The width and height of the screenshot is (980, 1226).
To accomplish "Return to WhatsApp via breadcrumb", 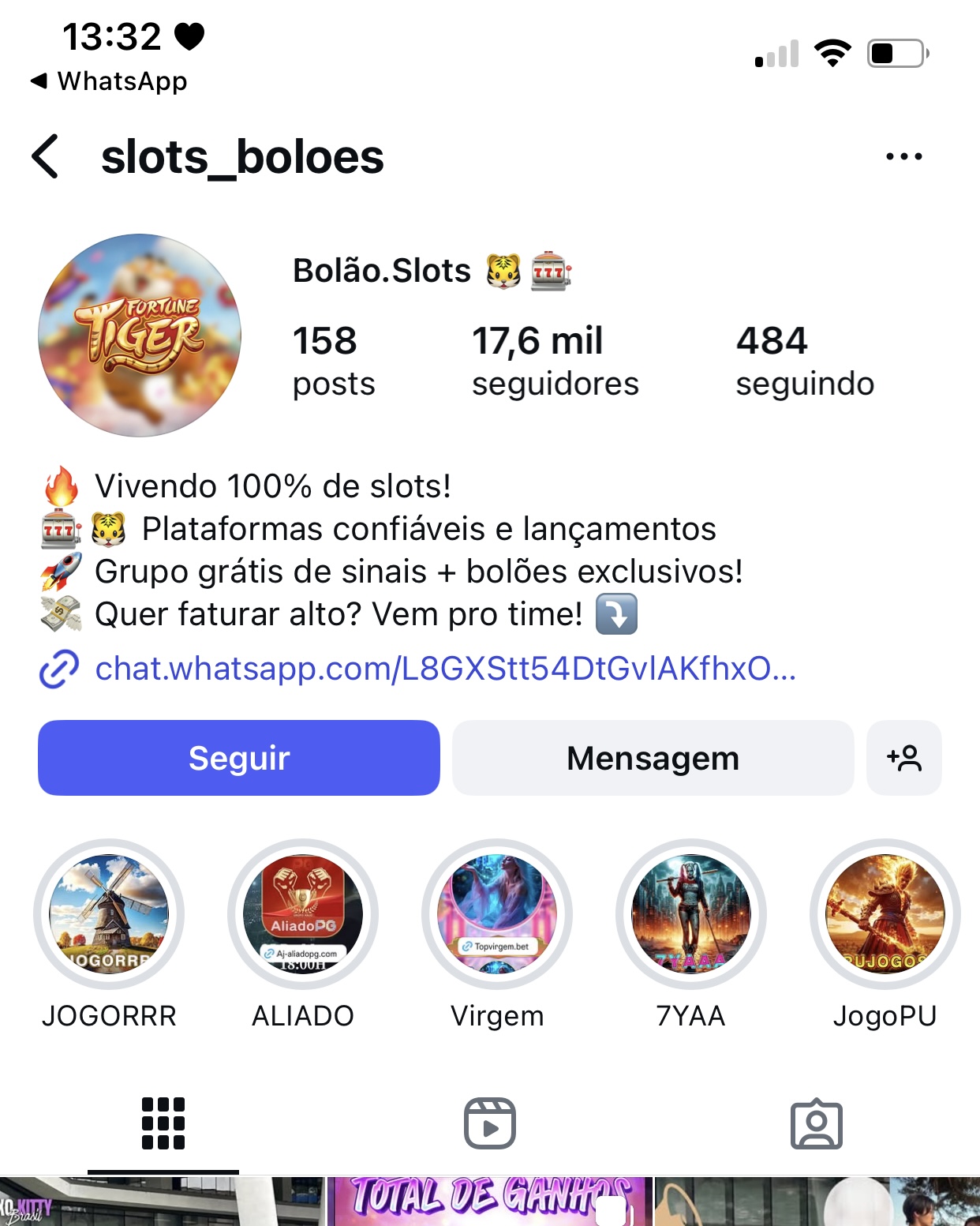I will [x=109, y=81].
